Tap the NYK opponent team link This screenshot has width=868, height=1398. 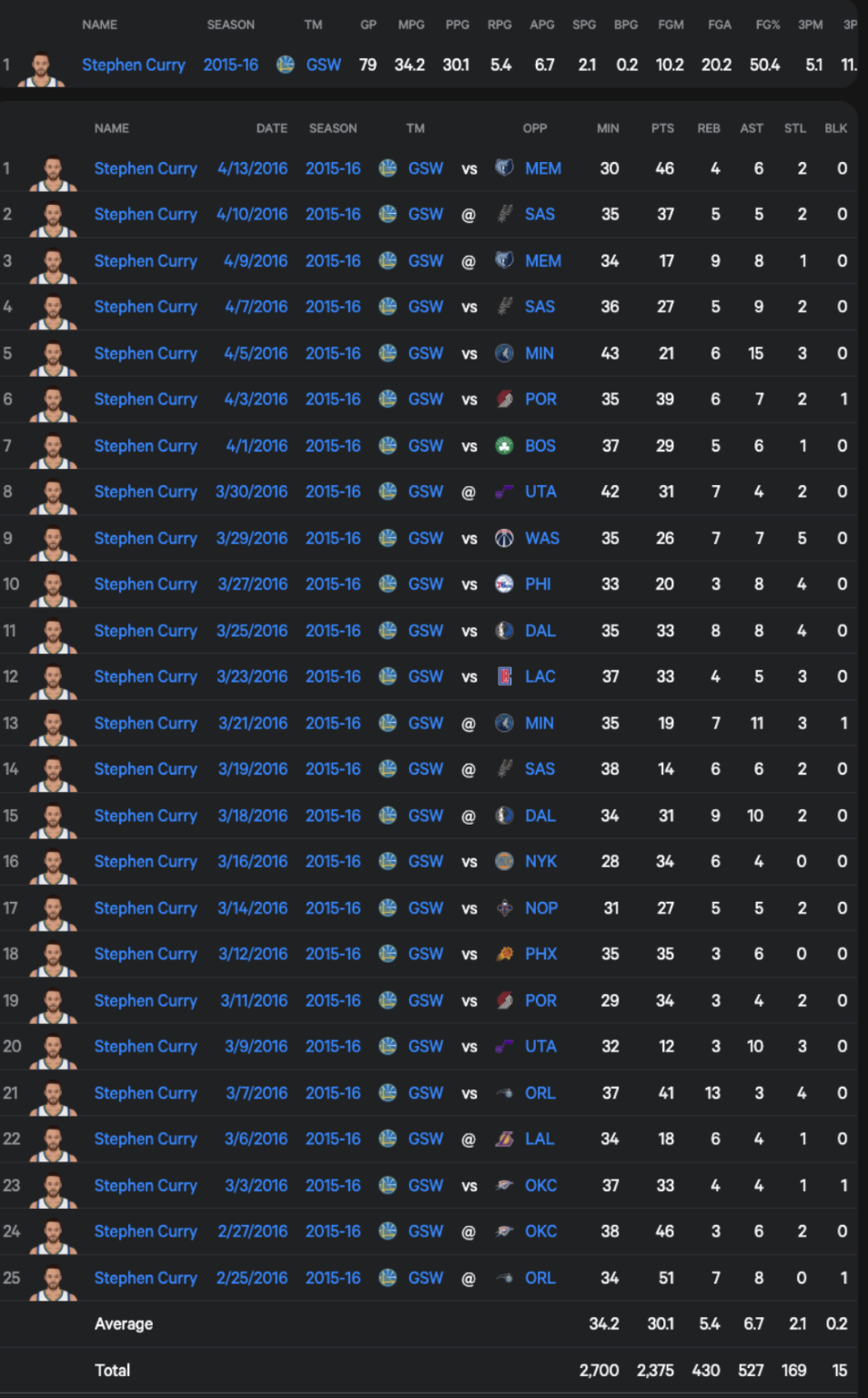point(540,861)
